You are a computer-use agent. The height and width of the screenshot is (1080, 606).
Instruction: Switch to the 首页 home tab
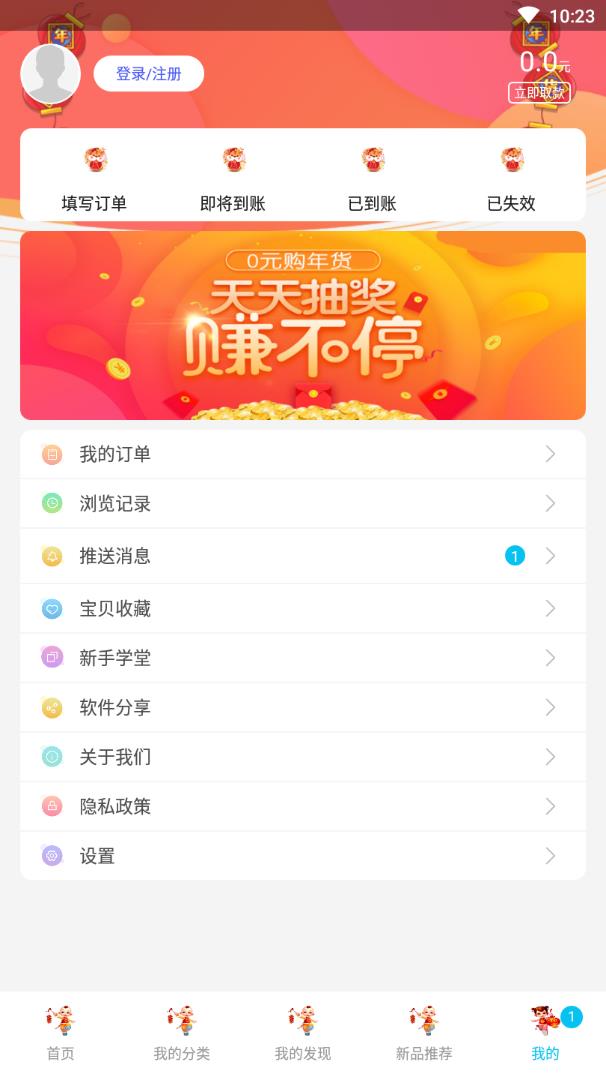point(61,1035)
